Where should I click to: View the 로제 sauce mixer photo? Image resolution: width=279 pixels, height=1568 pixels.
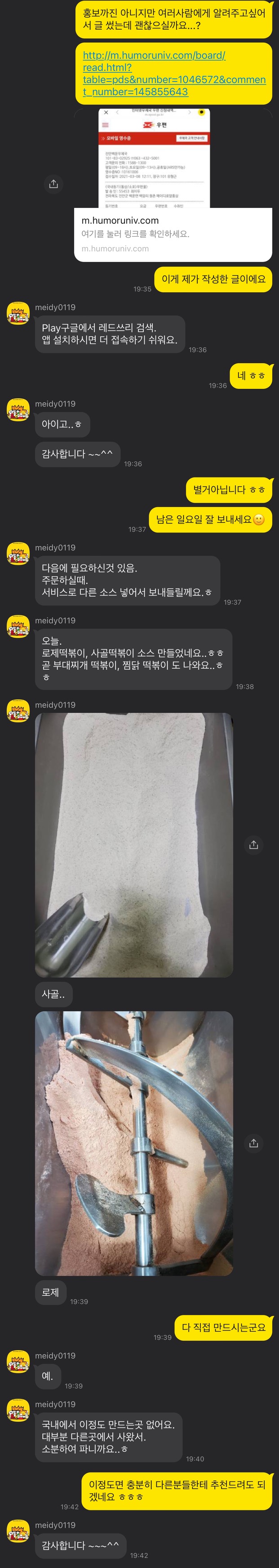coord(134,1143)
